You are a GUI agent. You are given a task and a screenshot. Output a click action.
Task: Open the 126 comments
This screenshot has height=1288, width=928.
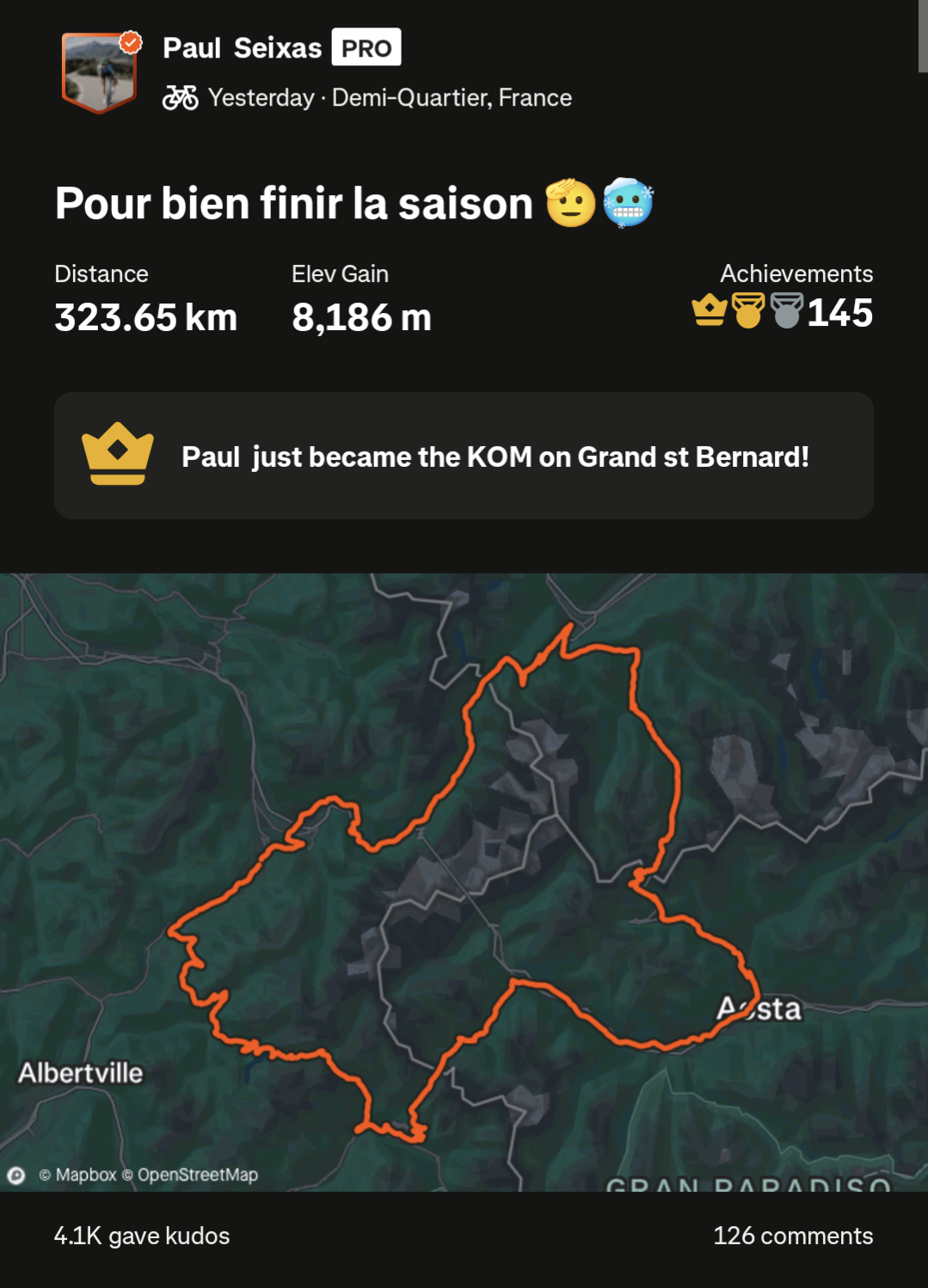click(792, 1236)
